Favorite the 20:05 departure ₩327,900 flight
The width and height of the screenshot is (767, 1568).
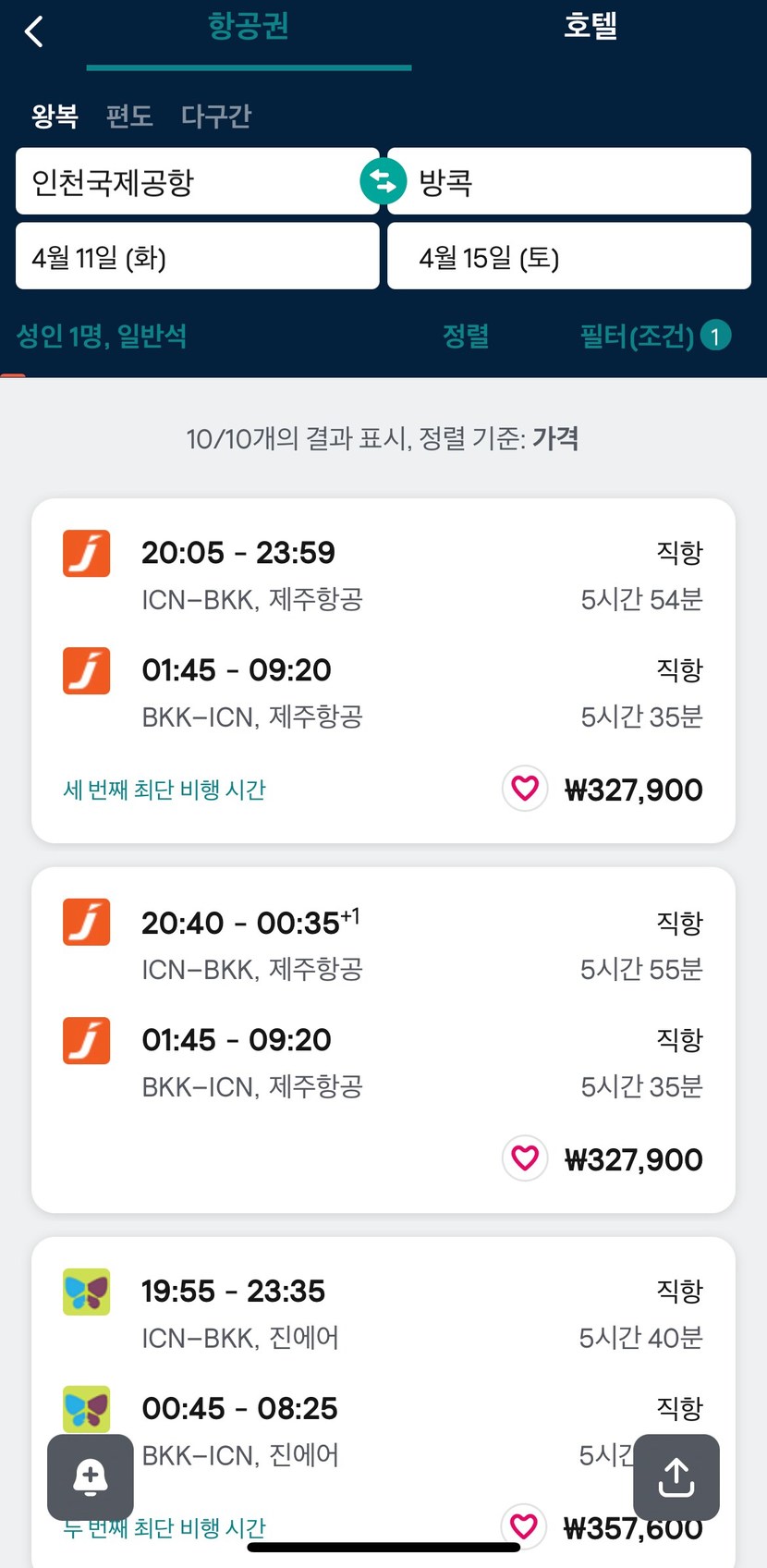525,789
